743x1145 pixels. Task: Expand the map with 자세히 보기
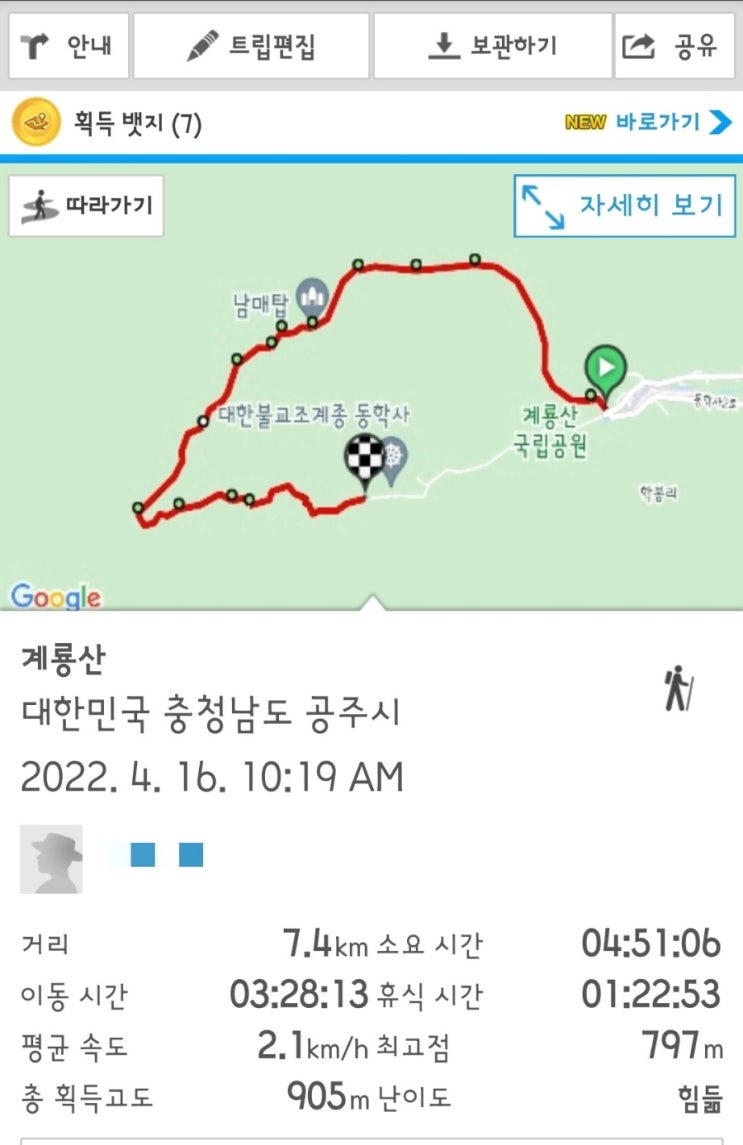pos(625,205)
